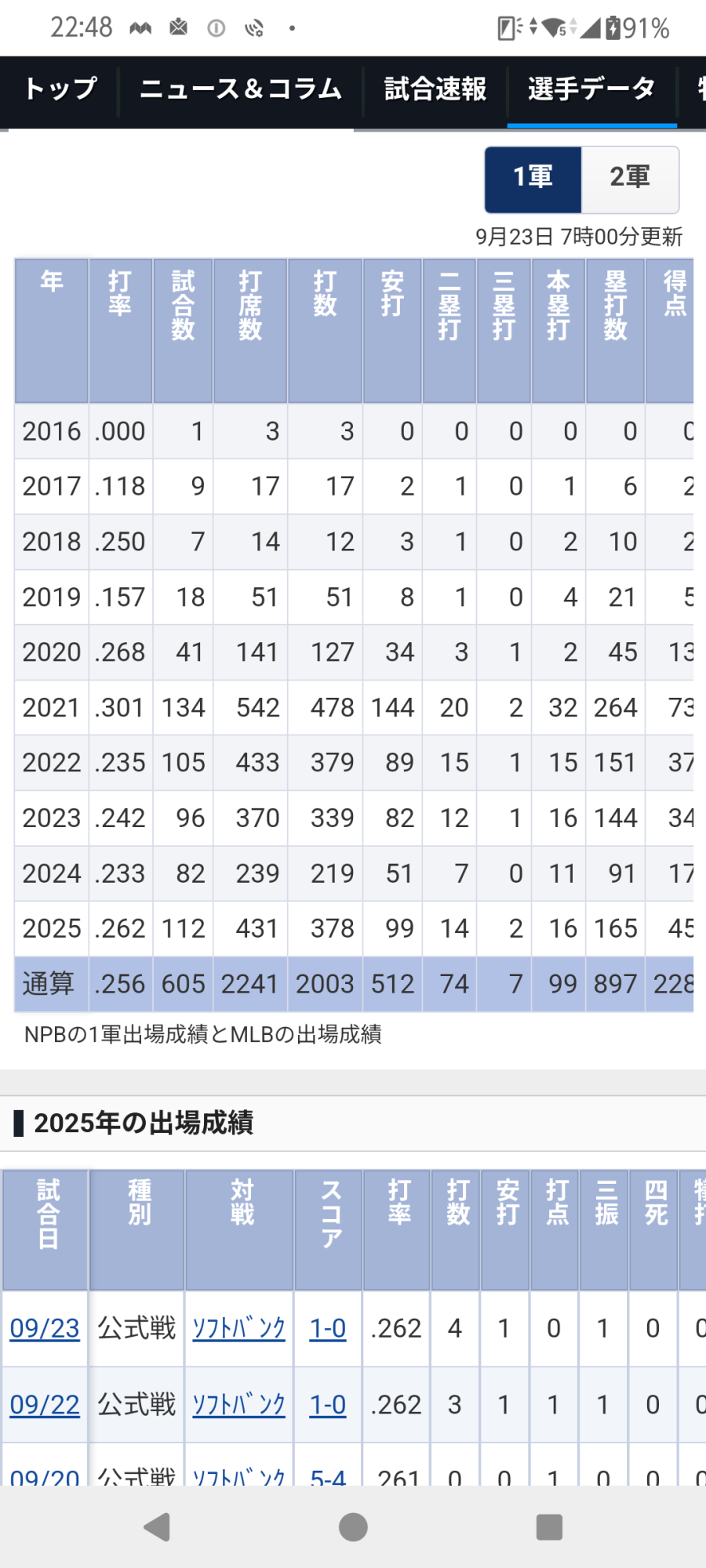This screenshot has width=706, height=1568.
Task: Open the ソフトバンク link in the 09/22 row
Action: click(238, 1405)
